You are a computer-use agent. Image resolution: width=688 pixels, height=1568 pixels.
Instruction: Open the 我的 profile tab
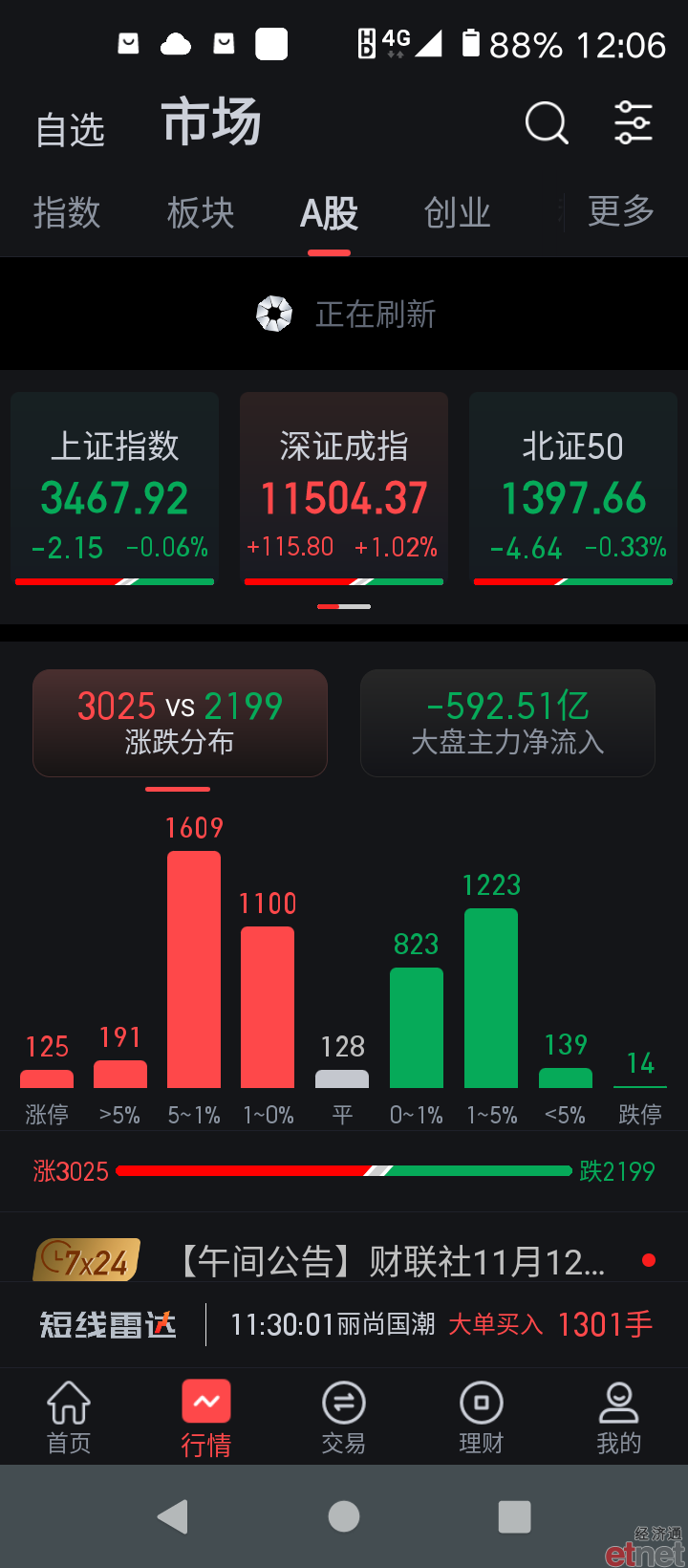[619, 1418]
